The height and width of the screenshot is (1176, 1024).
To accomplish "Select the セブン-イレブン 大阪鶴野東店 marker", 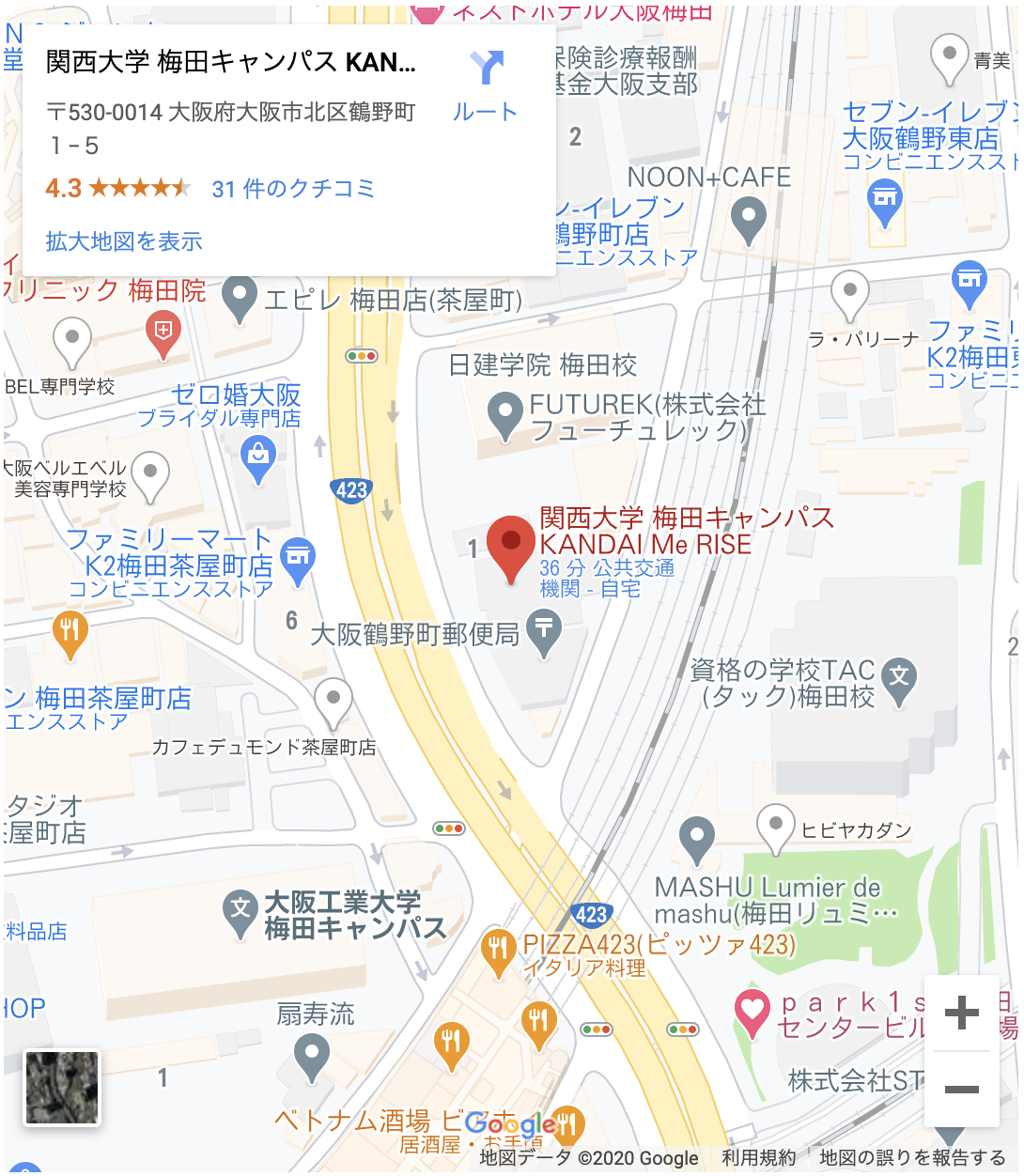I will [885, 200].
